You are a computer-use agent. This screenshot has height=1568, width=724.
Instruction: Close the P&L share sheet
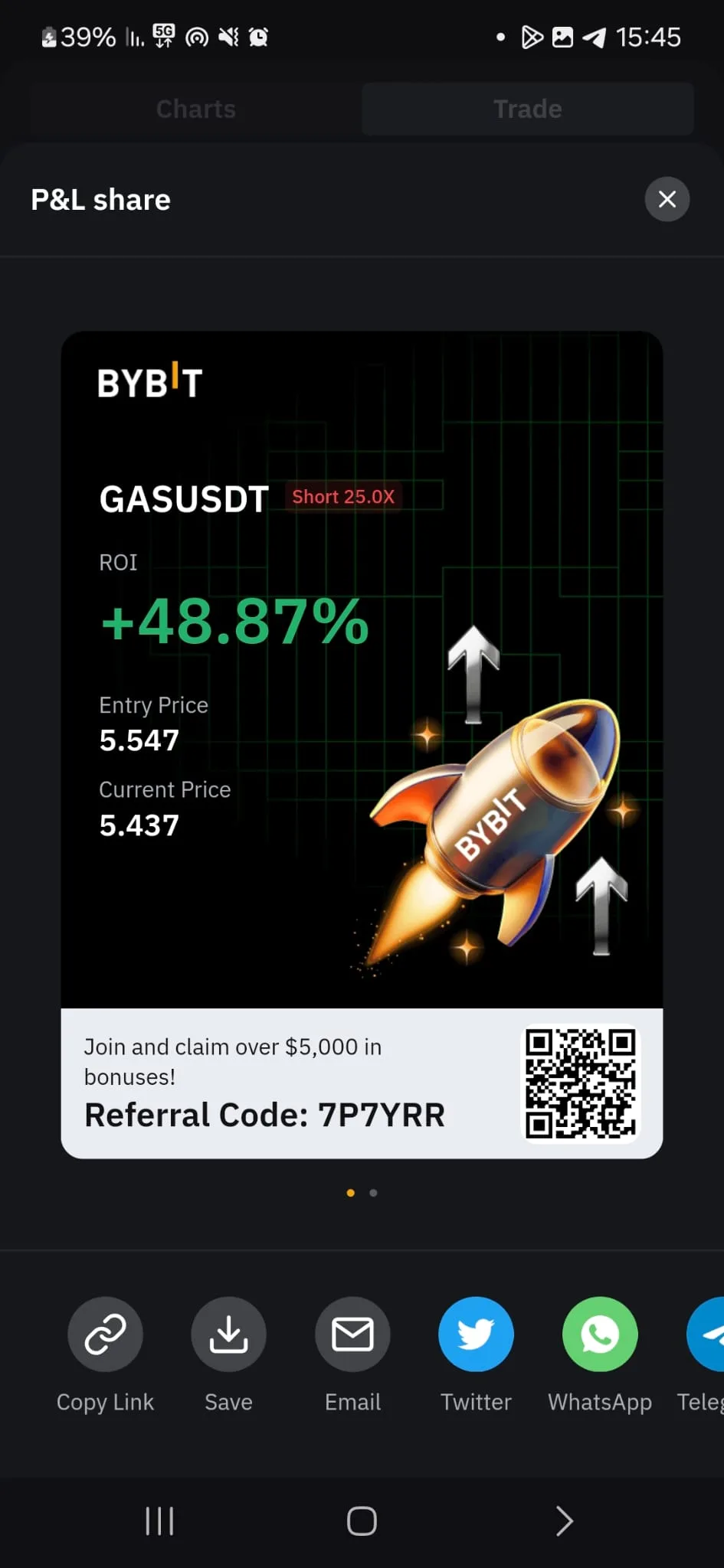[x=667, y=200]
